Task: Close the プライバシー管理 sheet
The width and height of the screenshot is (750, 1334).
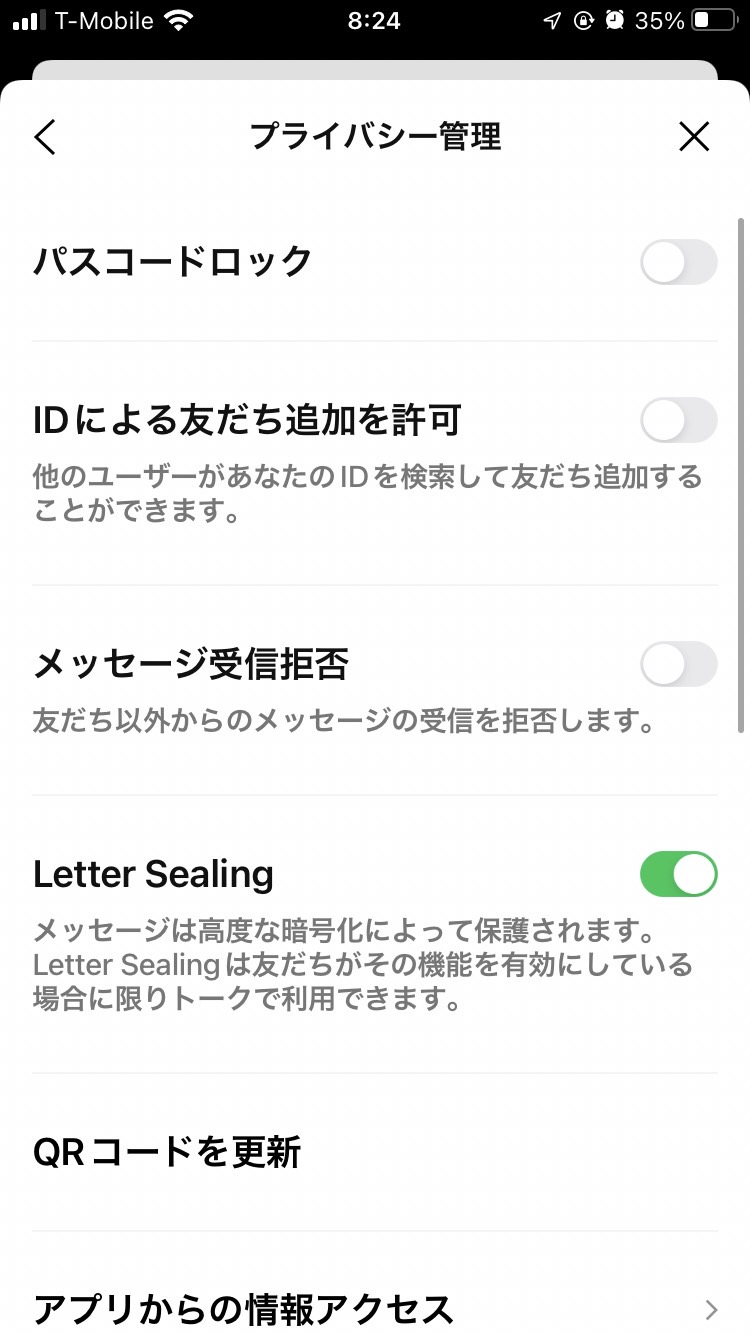Action: tap(694, 137)
